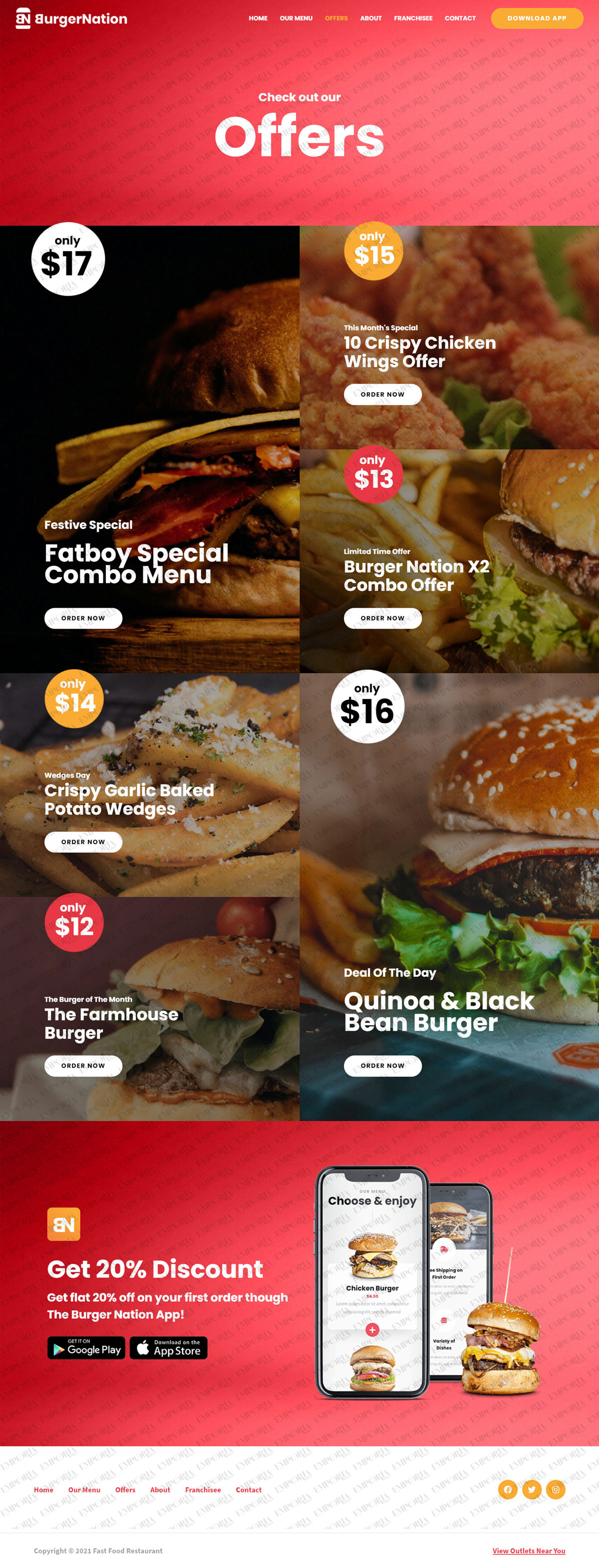Open the Contact page from the header
Image resolution: width=599 pixels, height=1568 pixels.
tap(460, 18)
